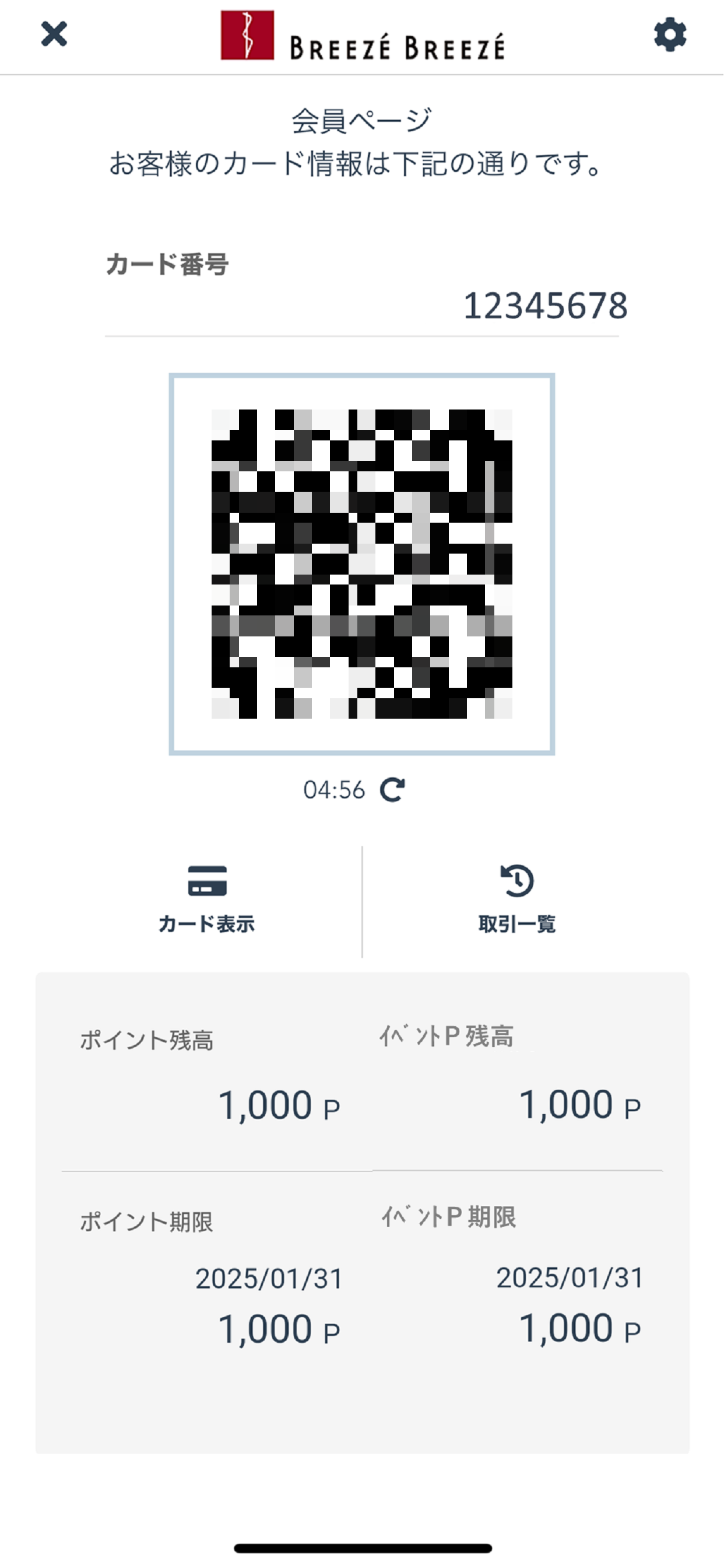Open カード表示 to show the card
724x1568 pixels.
coord(207,899)
